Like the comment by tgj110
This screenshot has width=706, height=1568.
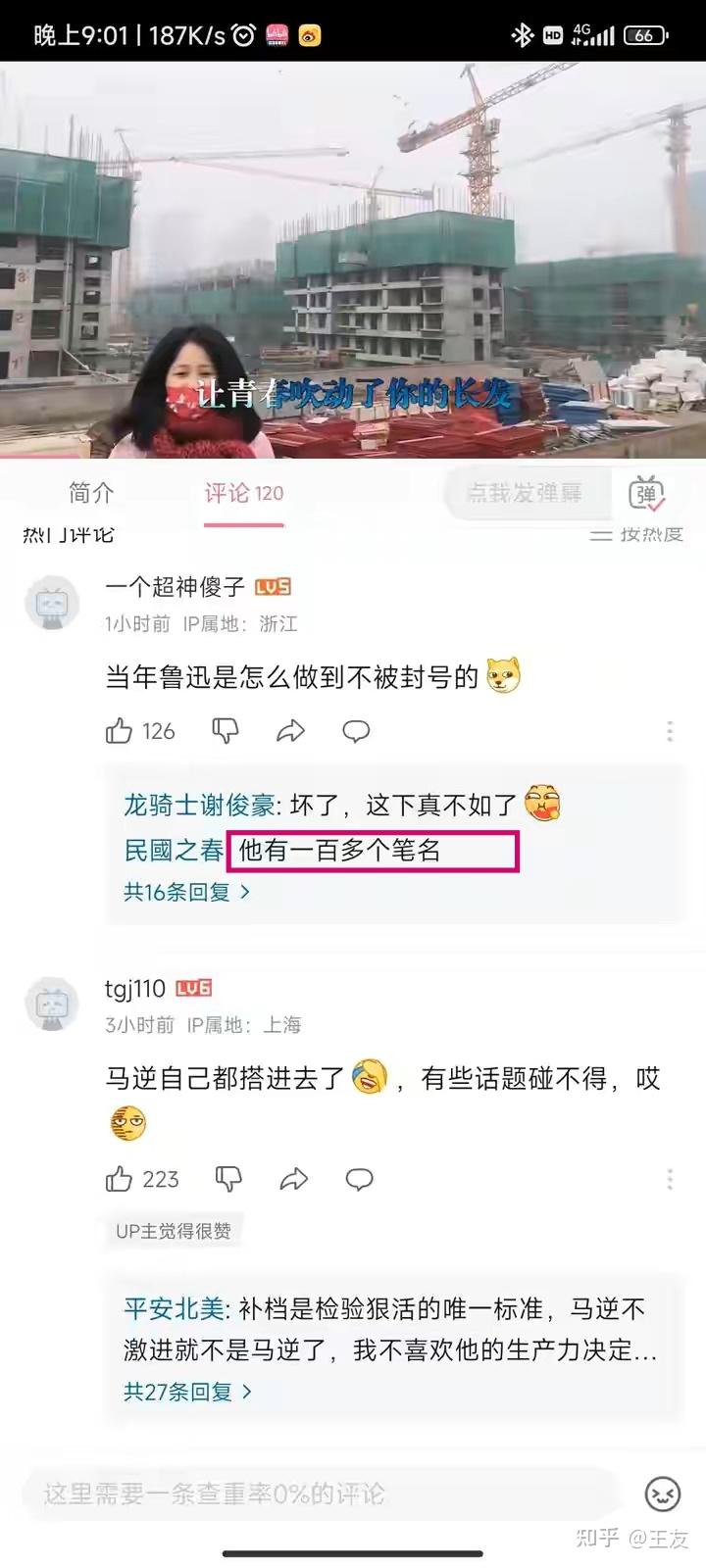tap(120, 1179)
